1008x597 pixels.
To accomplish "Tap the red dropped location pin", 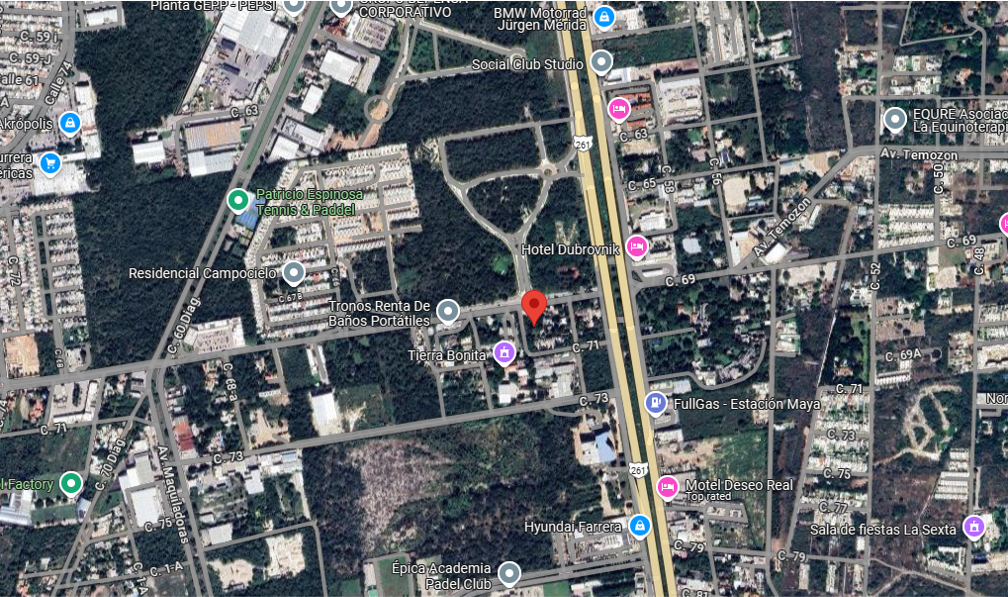I will click(x=535, y=305).
